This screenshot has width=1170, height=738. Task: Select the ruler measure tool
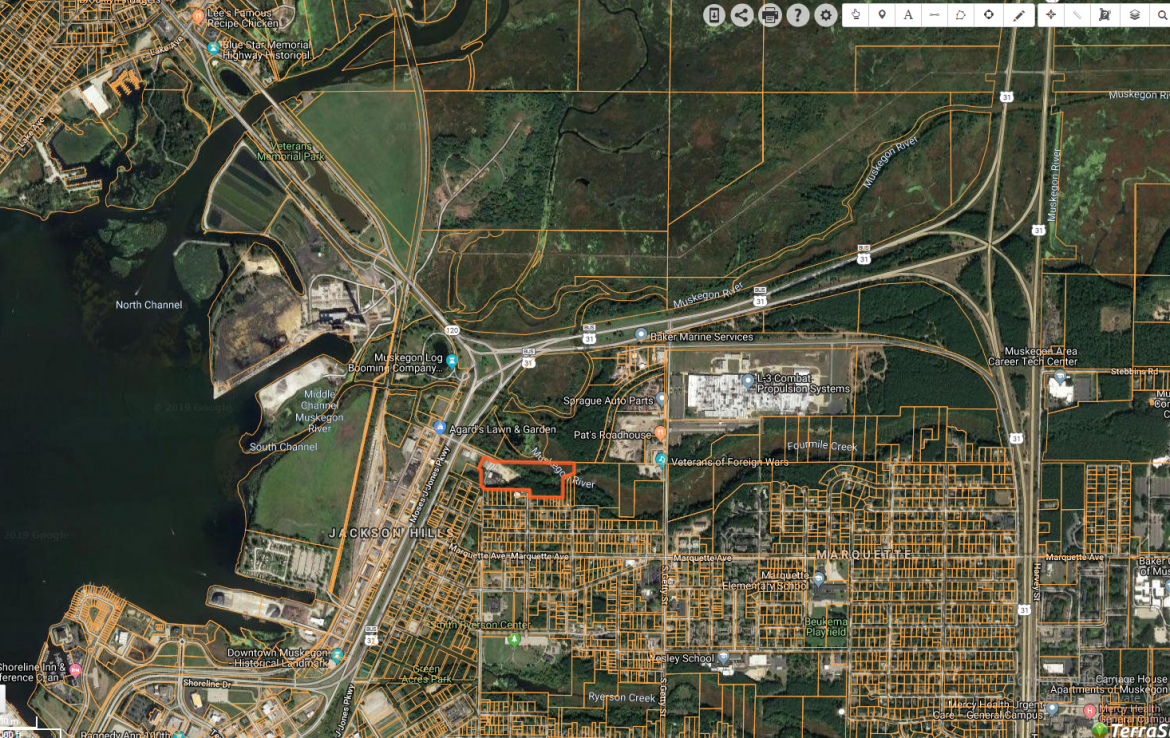1077,15
